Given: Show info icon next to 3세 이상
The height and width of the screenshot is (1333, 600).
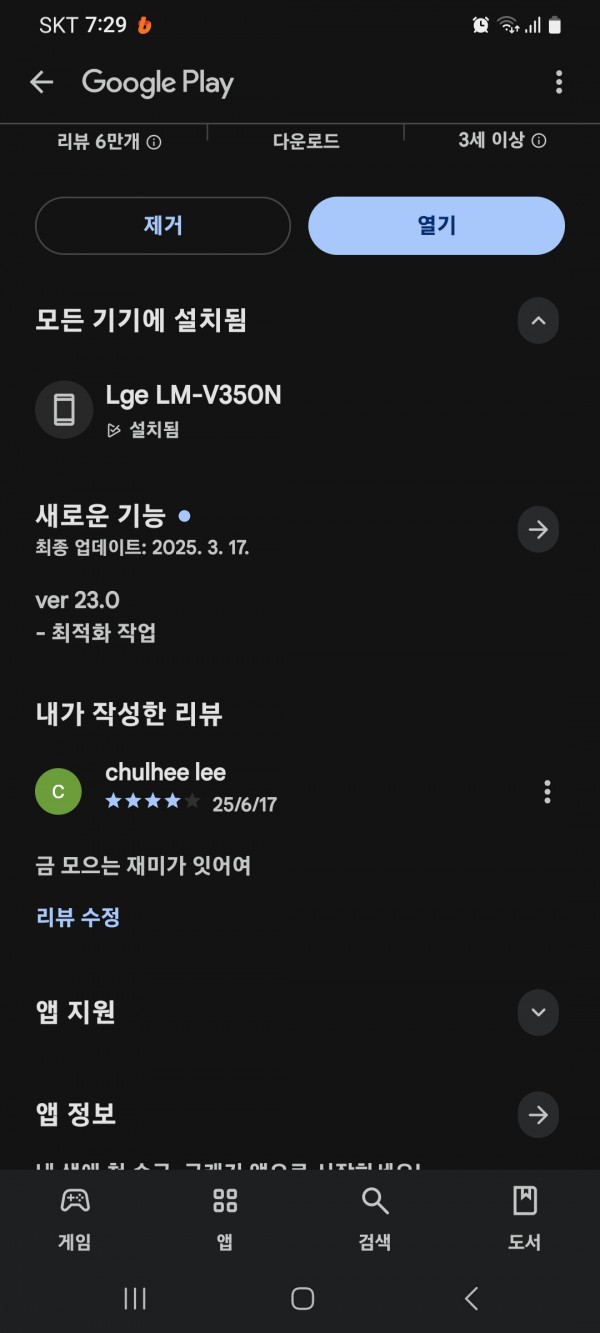Looking at the screenshot, I should (539, 141).
